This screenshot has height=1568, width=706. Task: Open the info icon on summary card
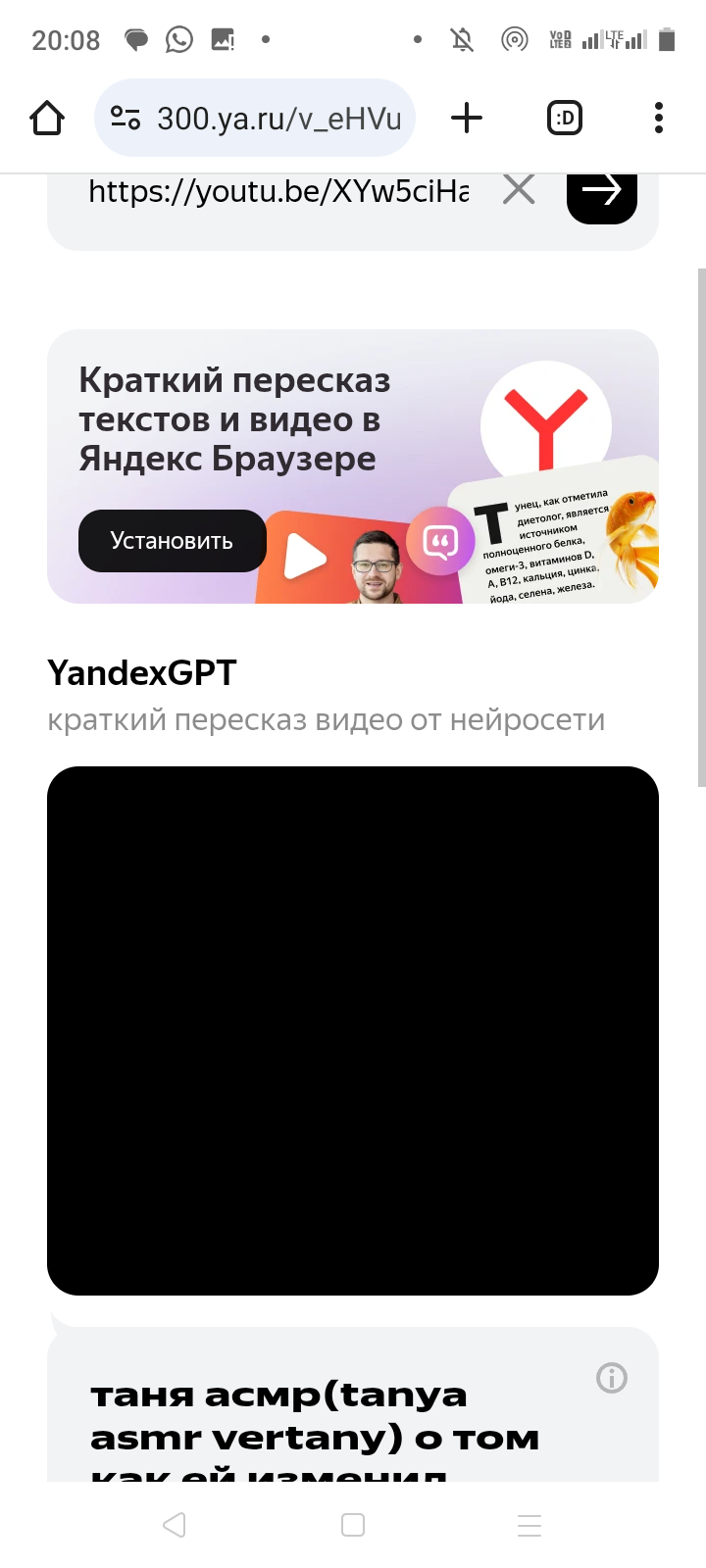click(x=612, y=1378)
